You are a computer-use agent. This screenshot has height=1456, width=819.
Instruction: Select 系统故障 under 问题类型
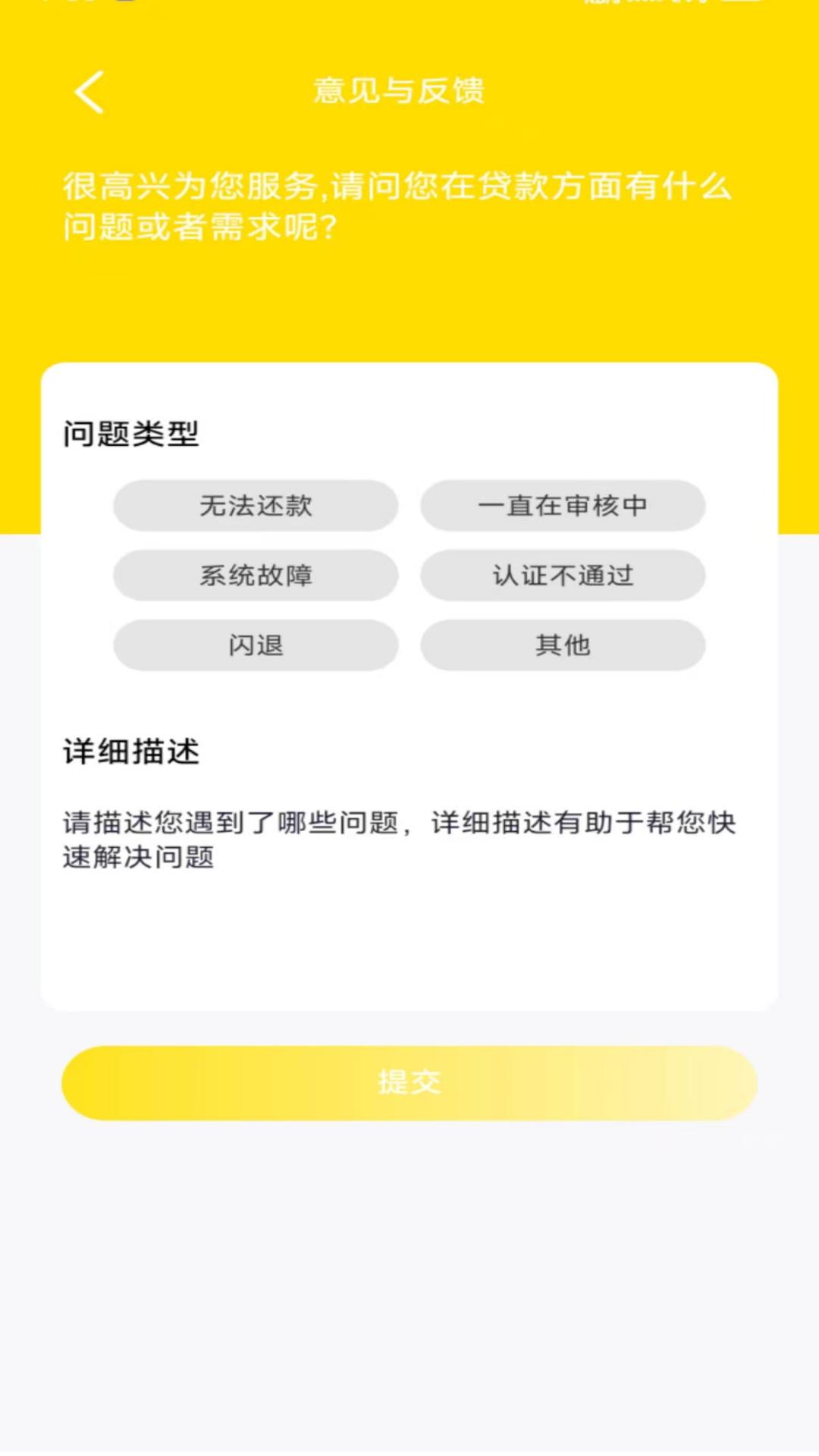(256, 575)
